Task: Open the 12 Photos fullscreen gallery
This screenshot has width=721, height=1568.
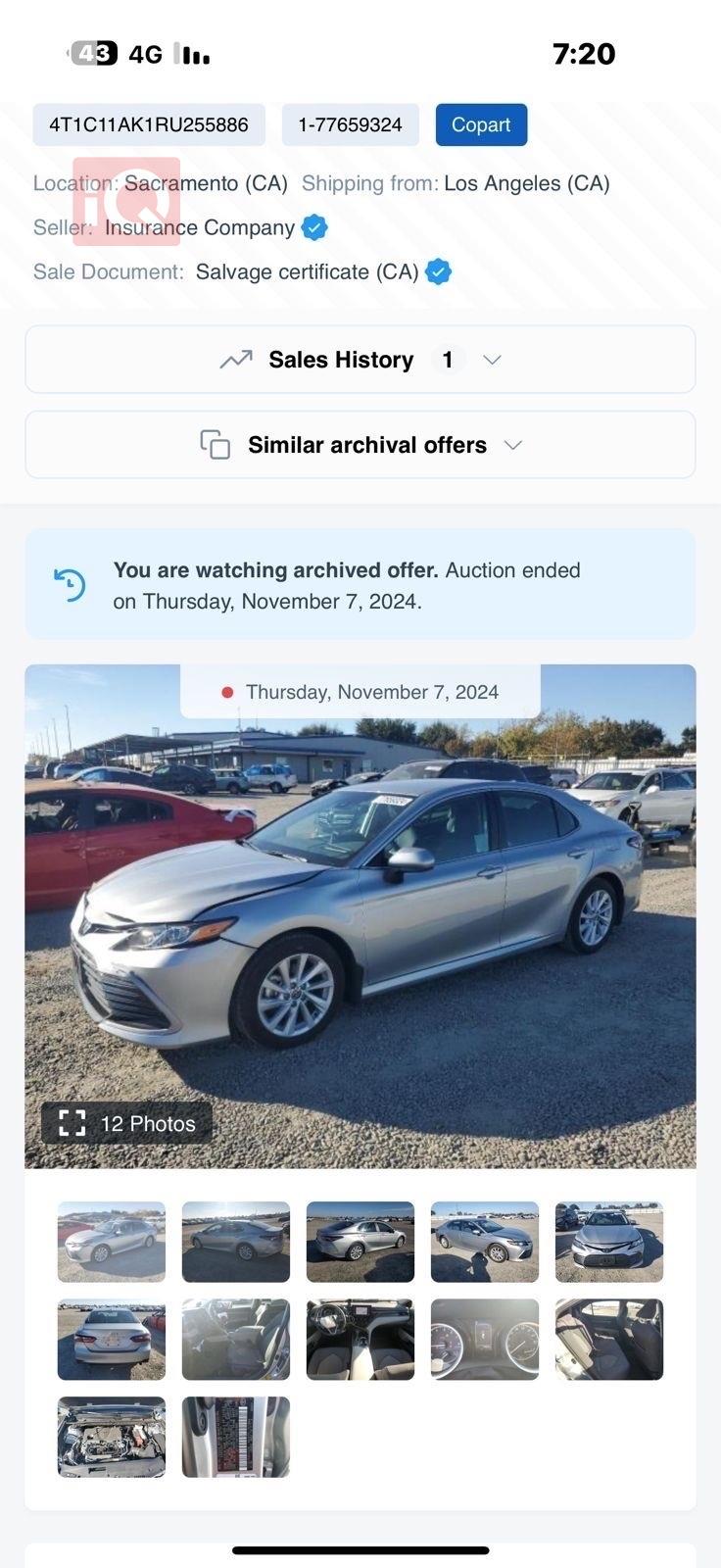Action: click(x=127, y=1123)
